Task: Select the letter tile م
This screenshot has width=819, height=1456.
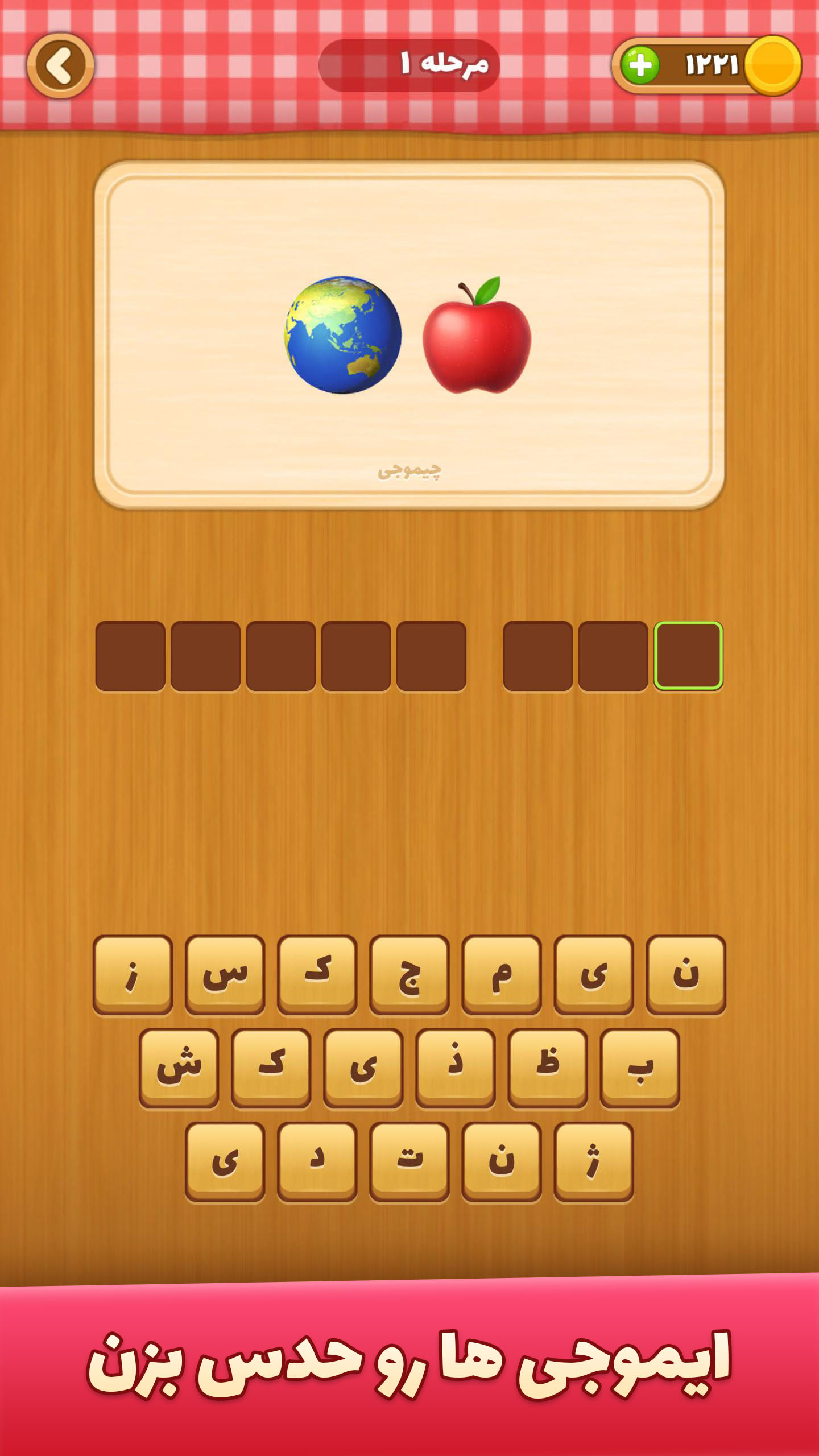Action: (502, 974)
